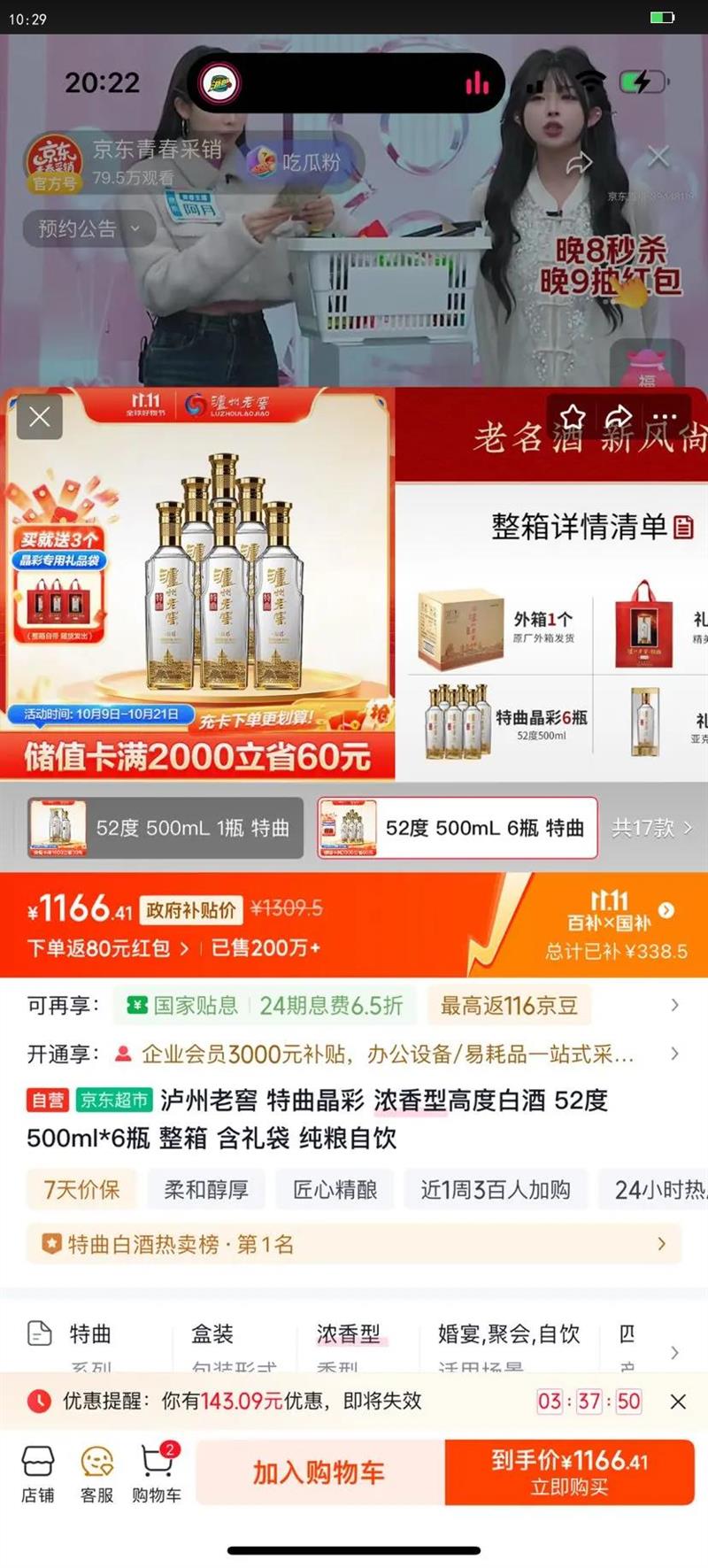Go to the 店铺 store page
Image resolution: width=708 pixels, height=1568 pixels.
38,1473
